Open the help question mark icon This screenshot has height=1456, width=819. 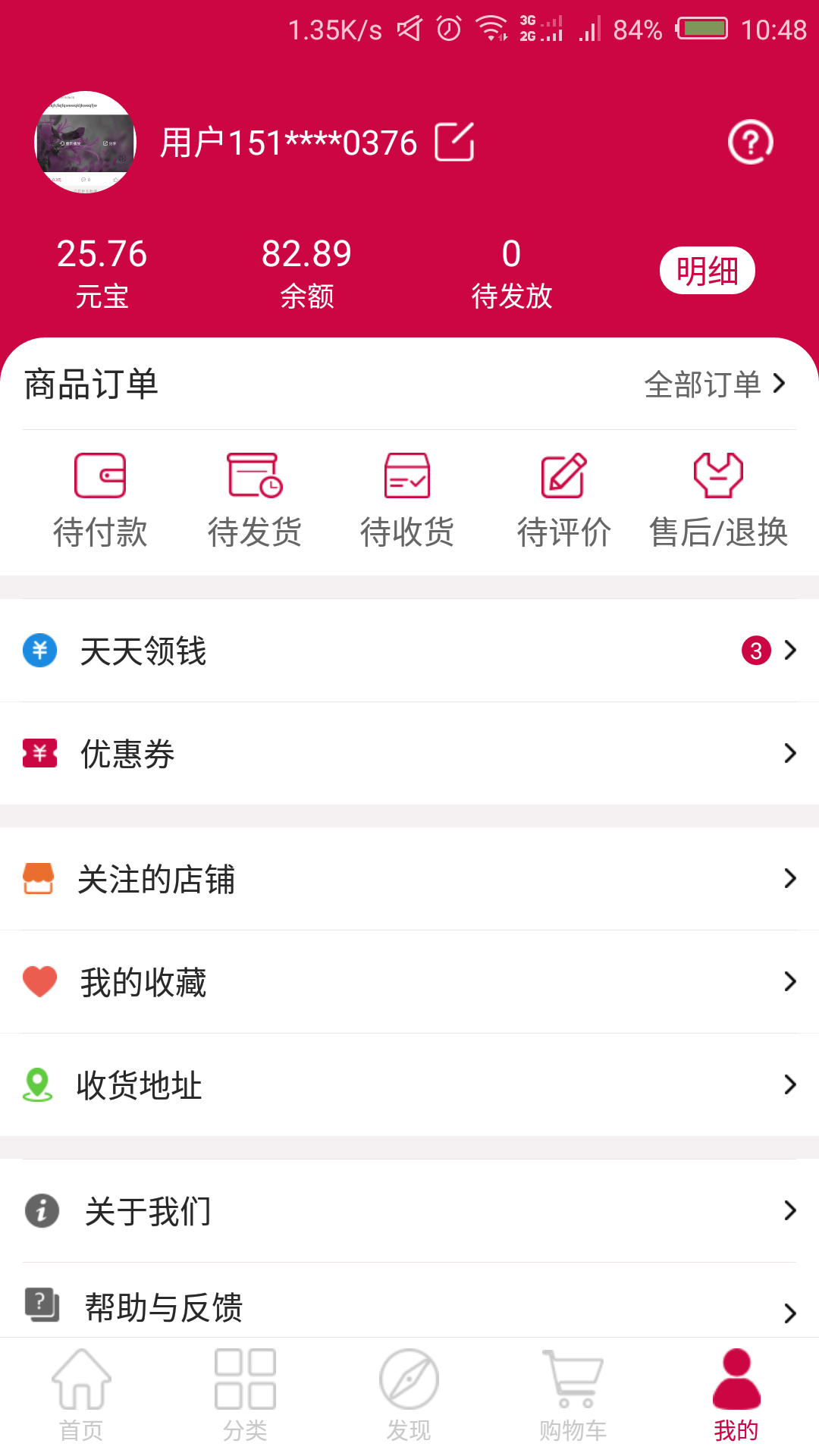pos(750,142)
